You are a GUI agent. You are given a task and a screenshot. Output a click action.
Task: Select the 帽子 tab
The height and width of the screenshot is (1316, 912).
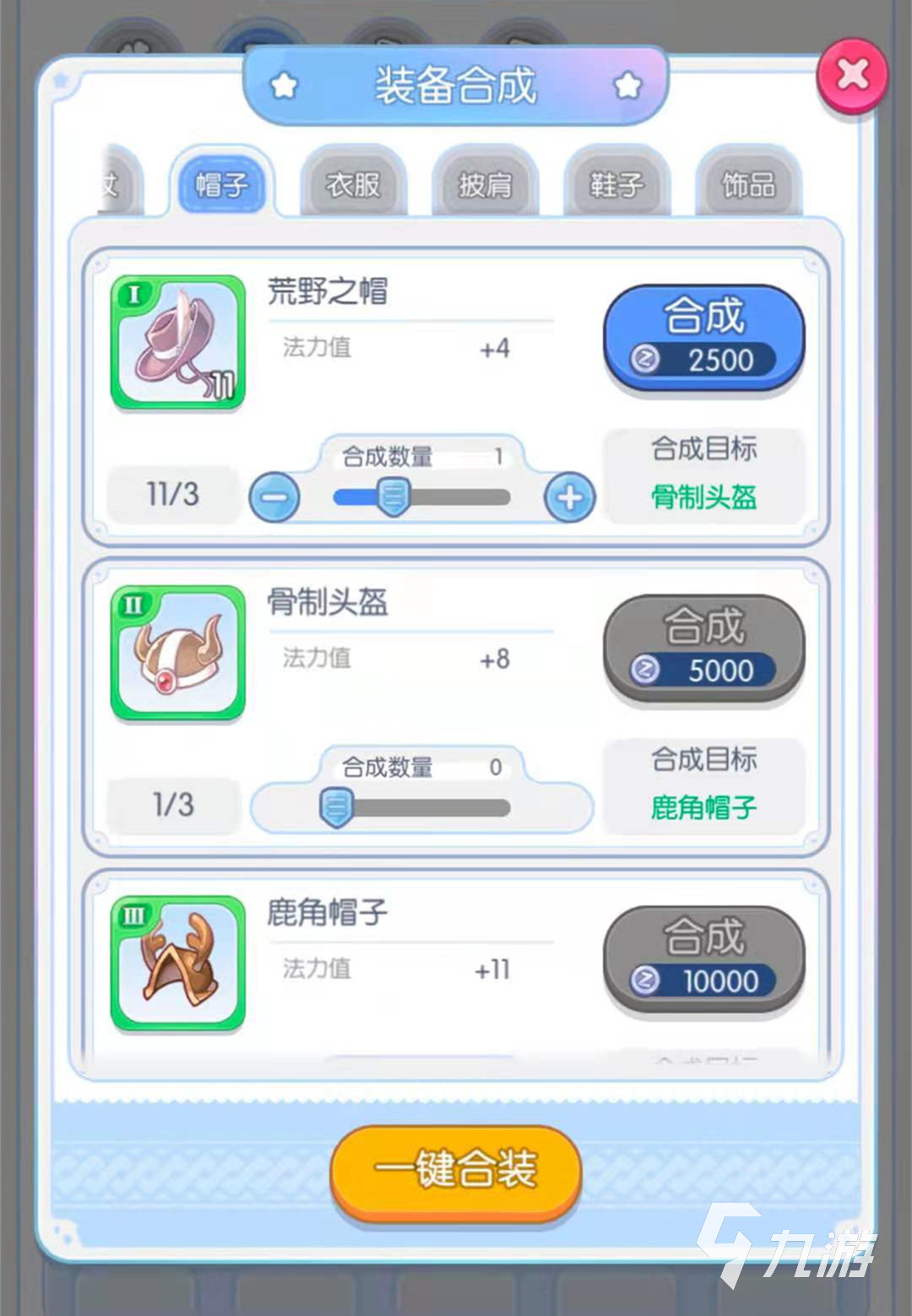(x=221, y=184)
